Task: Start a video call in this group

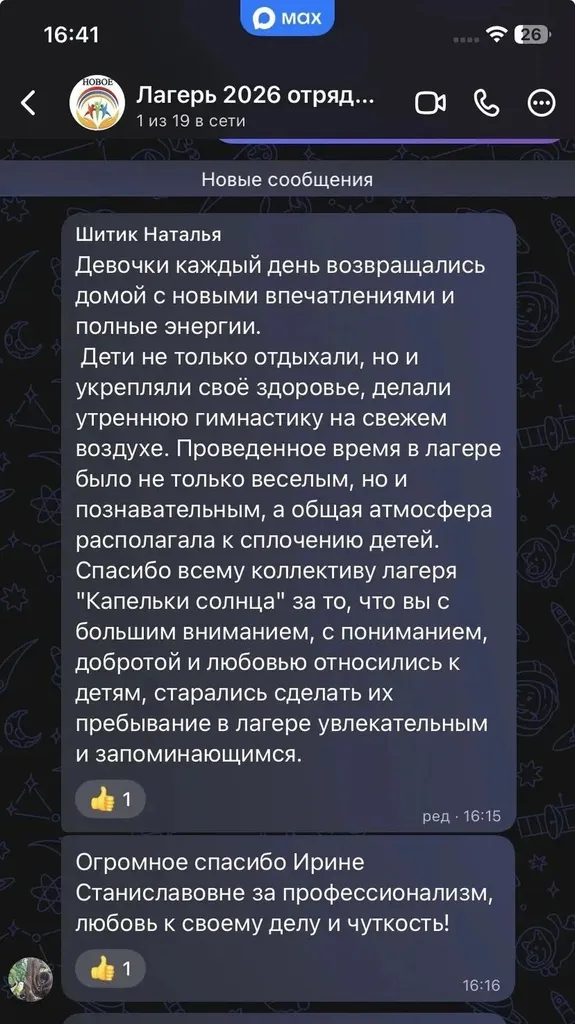Action: (431, 103)
